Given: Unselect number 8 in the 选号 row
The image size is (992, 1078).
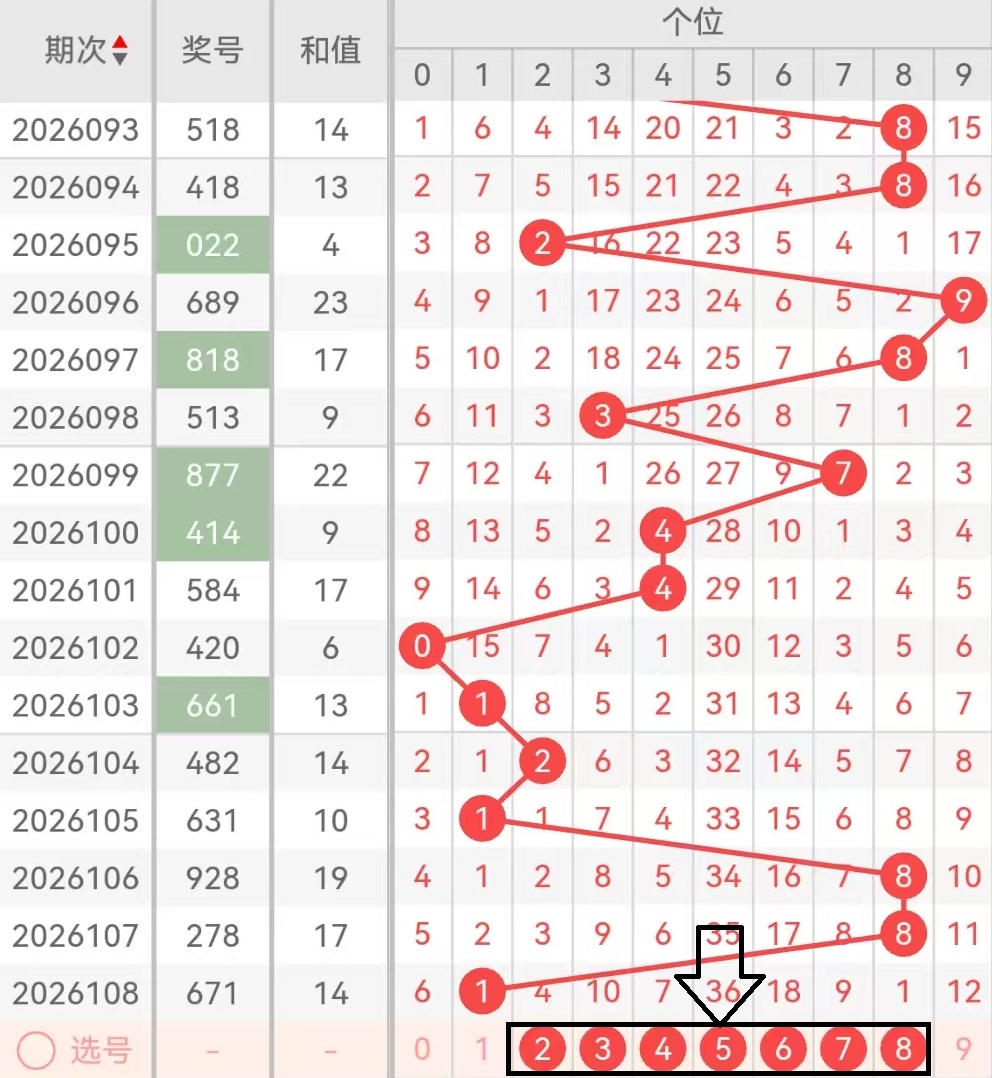Looking at the screenshot, I should tap(903, 1050).
